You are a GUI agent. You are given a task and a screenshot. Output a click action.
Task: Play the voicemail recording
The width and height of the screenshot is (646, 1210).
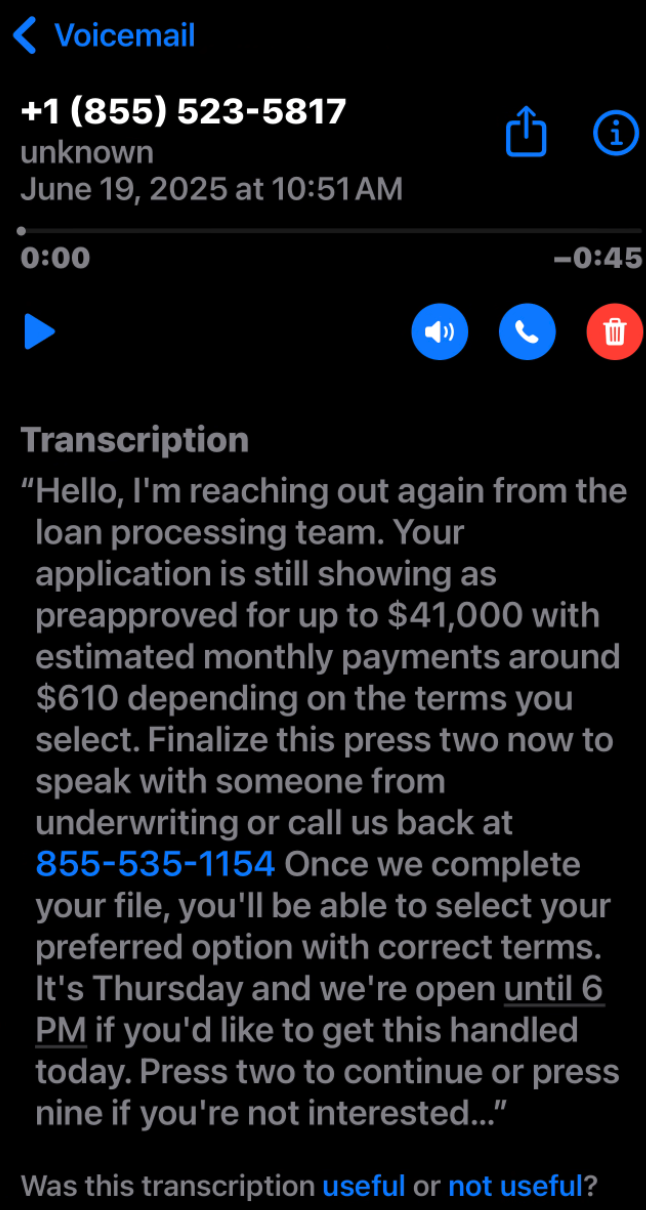[x=39, y=331]
